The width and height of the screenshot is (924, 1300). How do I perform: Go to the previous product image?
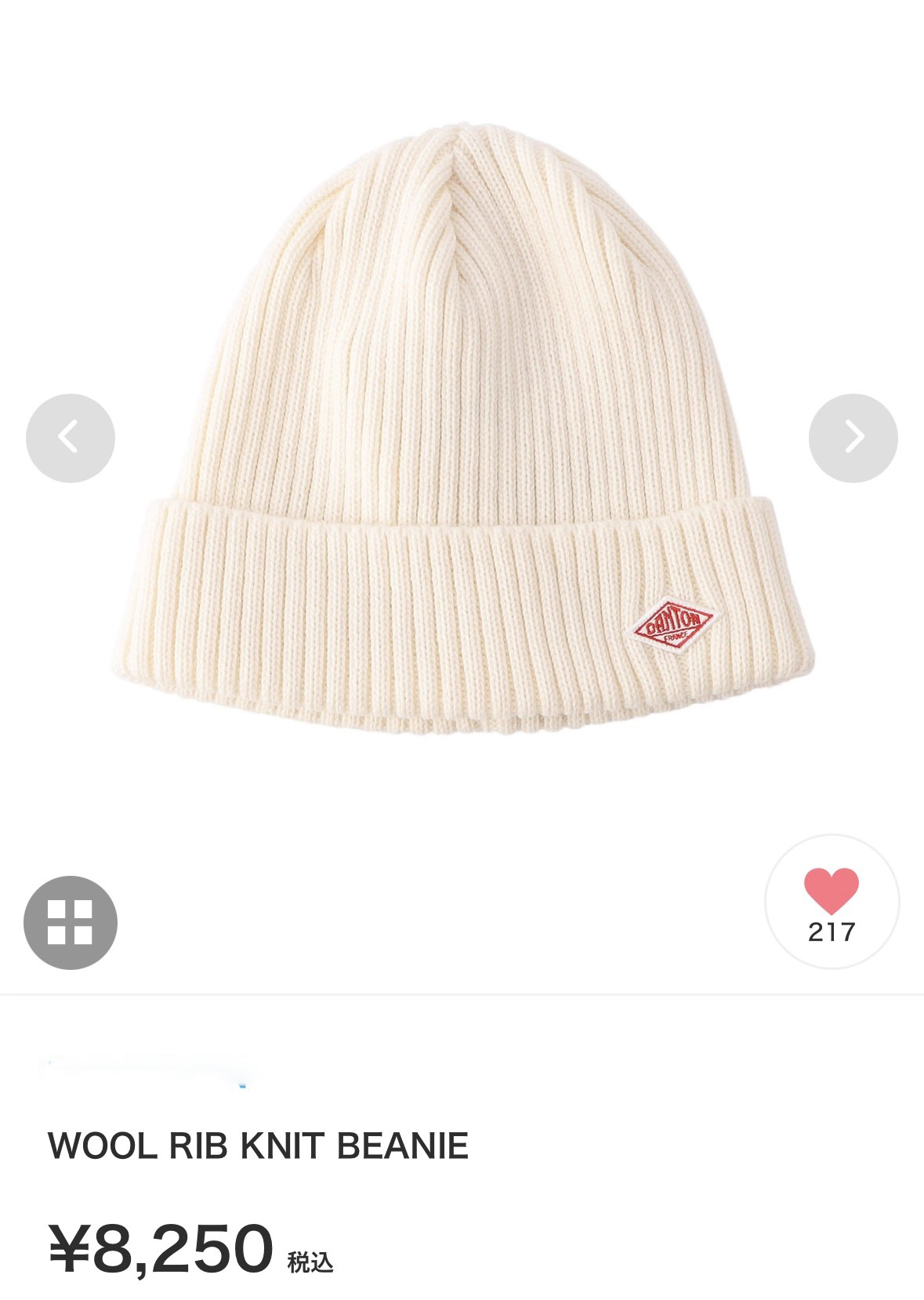click(71, 438)
